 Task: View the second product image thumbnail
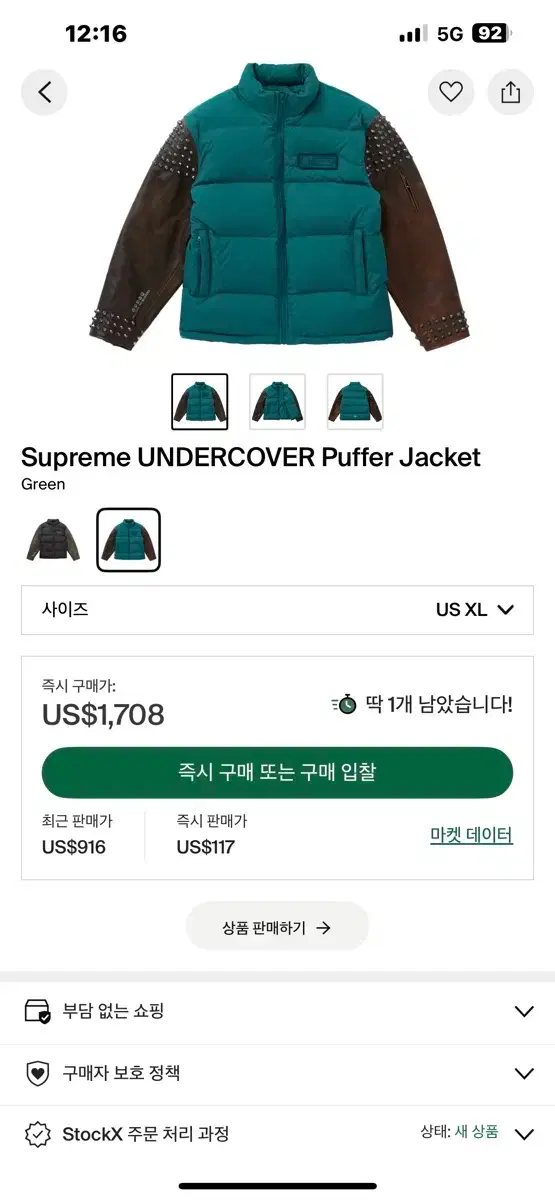click(x=277, y=402)
